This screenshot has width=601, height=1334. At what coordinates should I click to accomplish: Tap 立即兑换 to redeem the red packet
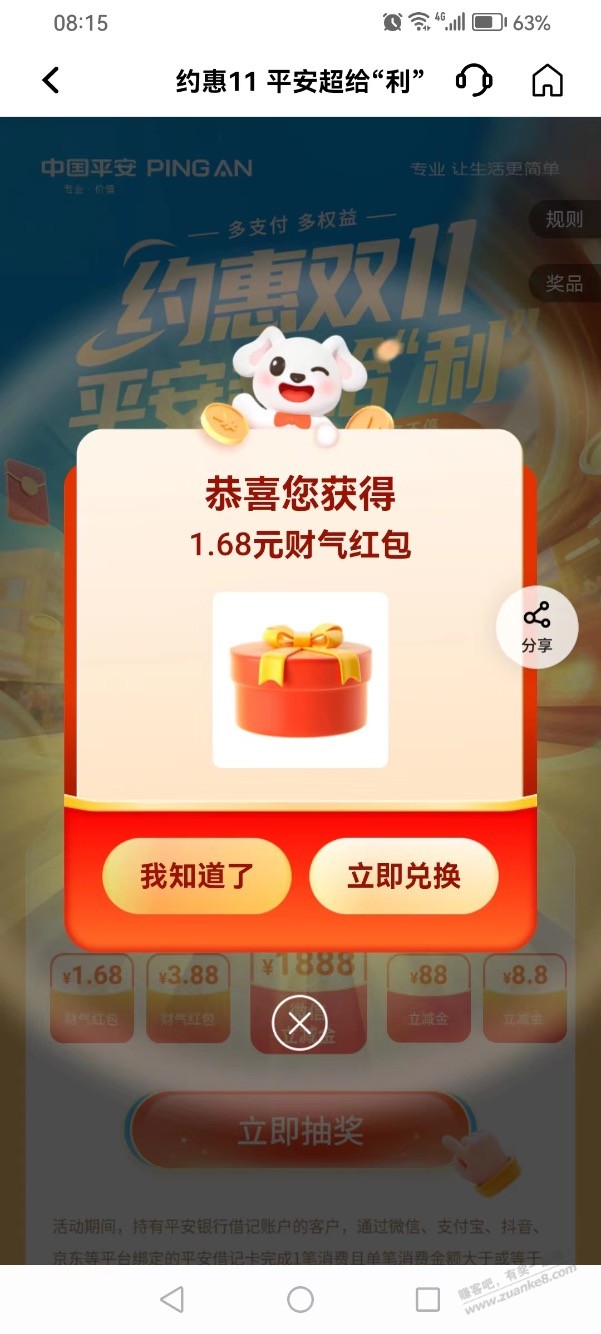pyautogui.click(x=404, y=877)
